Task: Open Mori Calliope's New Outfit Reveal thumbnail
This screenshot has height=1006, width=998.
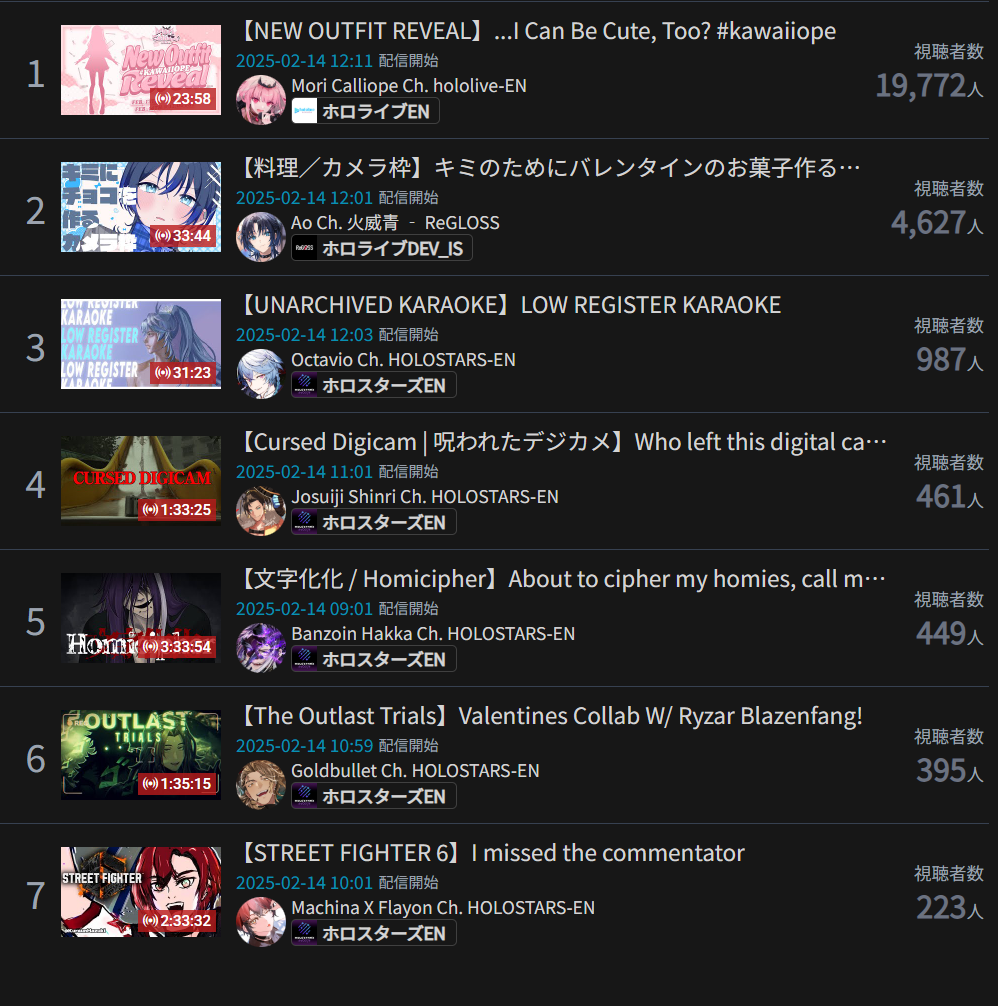Action: pyautogui.click(x=140, y=70)
